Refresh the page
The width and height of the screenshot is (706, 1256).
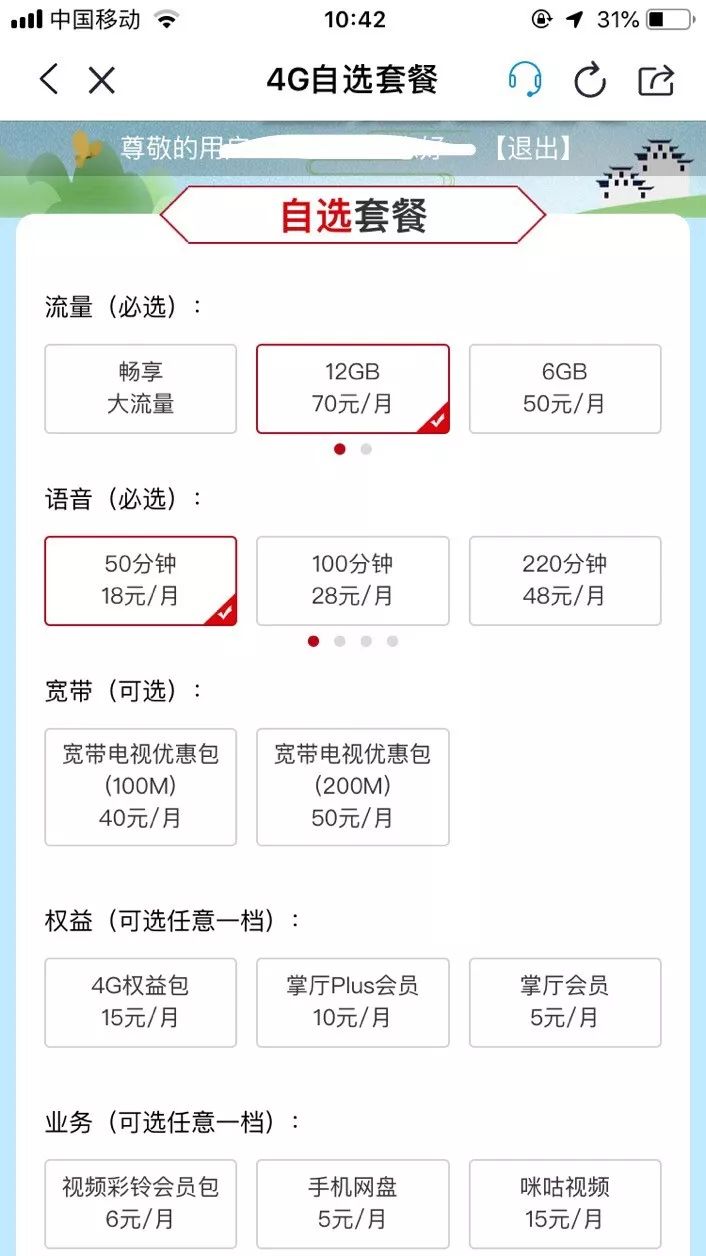coord(590,80)
